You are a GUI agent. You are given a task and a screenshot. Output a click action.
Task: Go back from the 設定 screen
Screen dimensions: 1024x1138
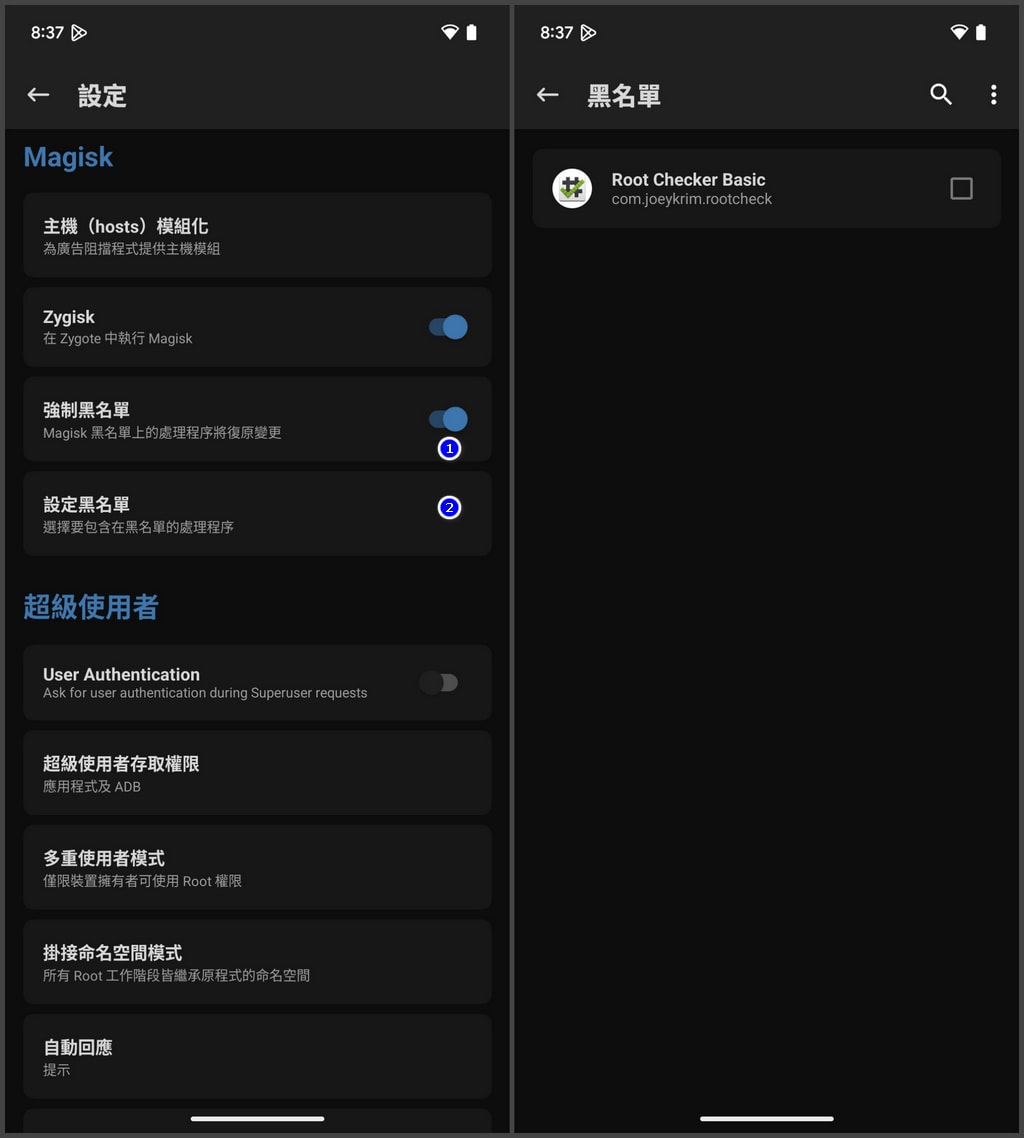(x=38, y=95)
